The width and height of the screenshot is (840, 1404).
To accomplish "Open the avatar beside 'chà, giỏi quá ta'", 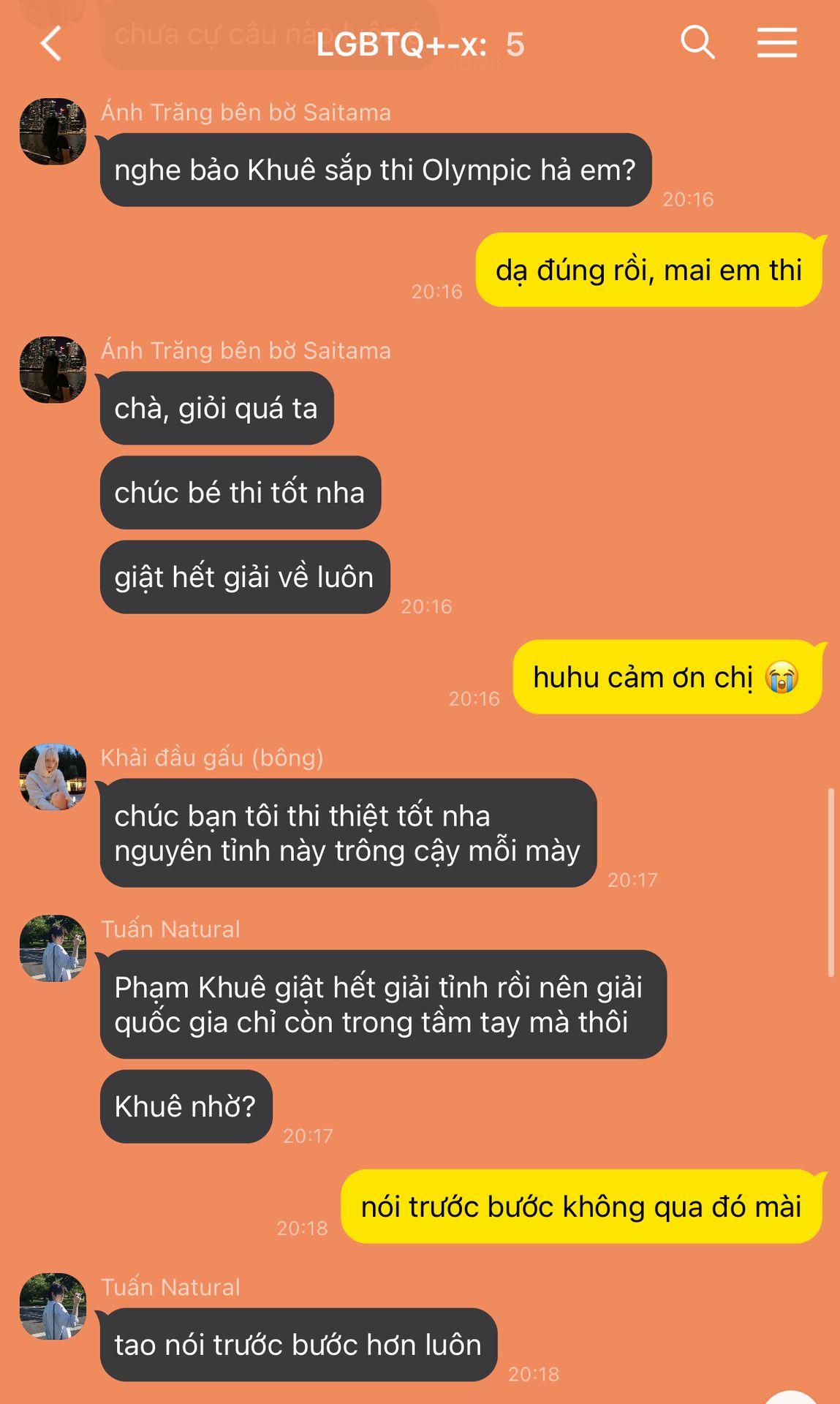I will (x=53, y=370).
